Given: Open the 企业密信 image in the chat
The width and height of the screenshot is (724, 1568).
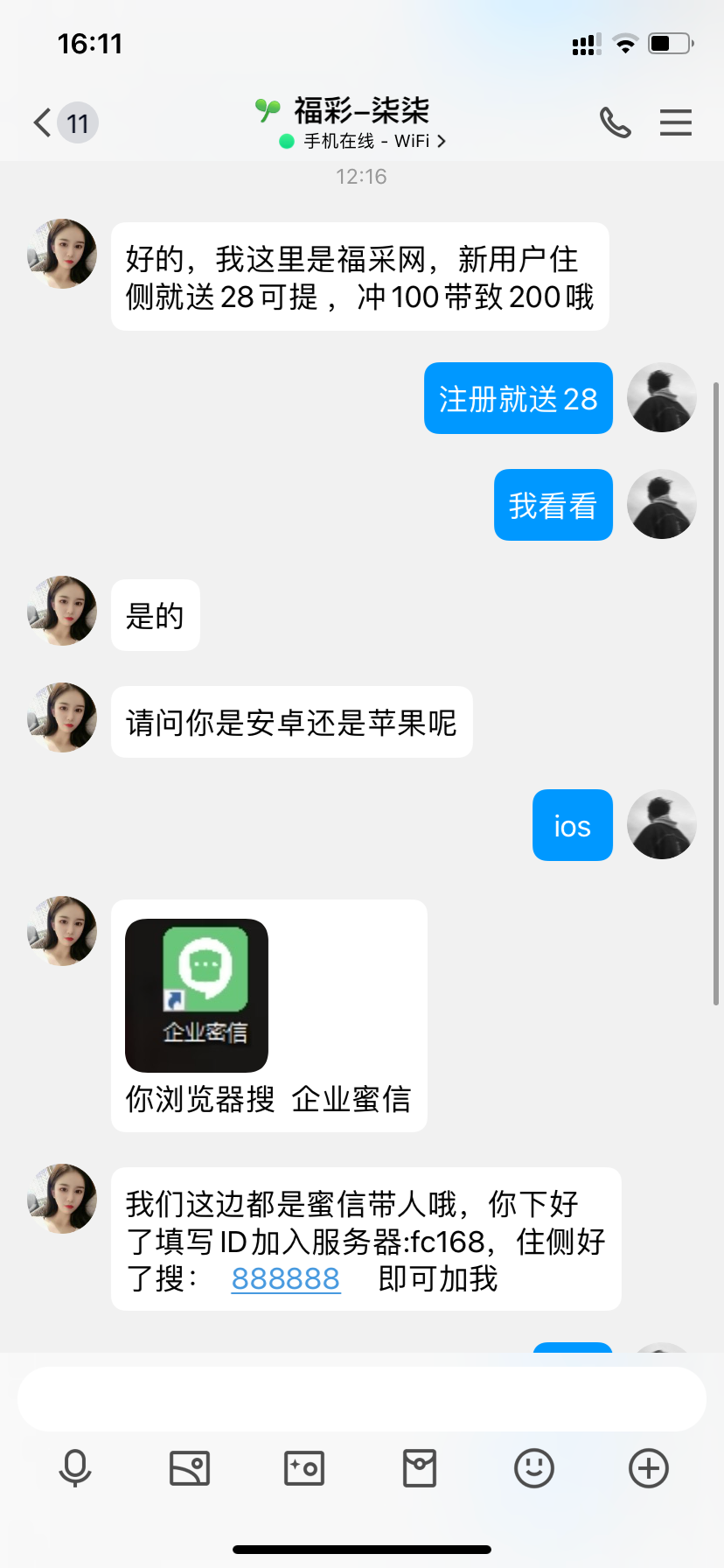Looking at the screenshot, I should 197,995.
